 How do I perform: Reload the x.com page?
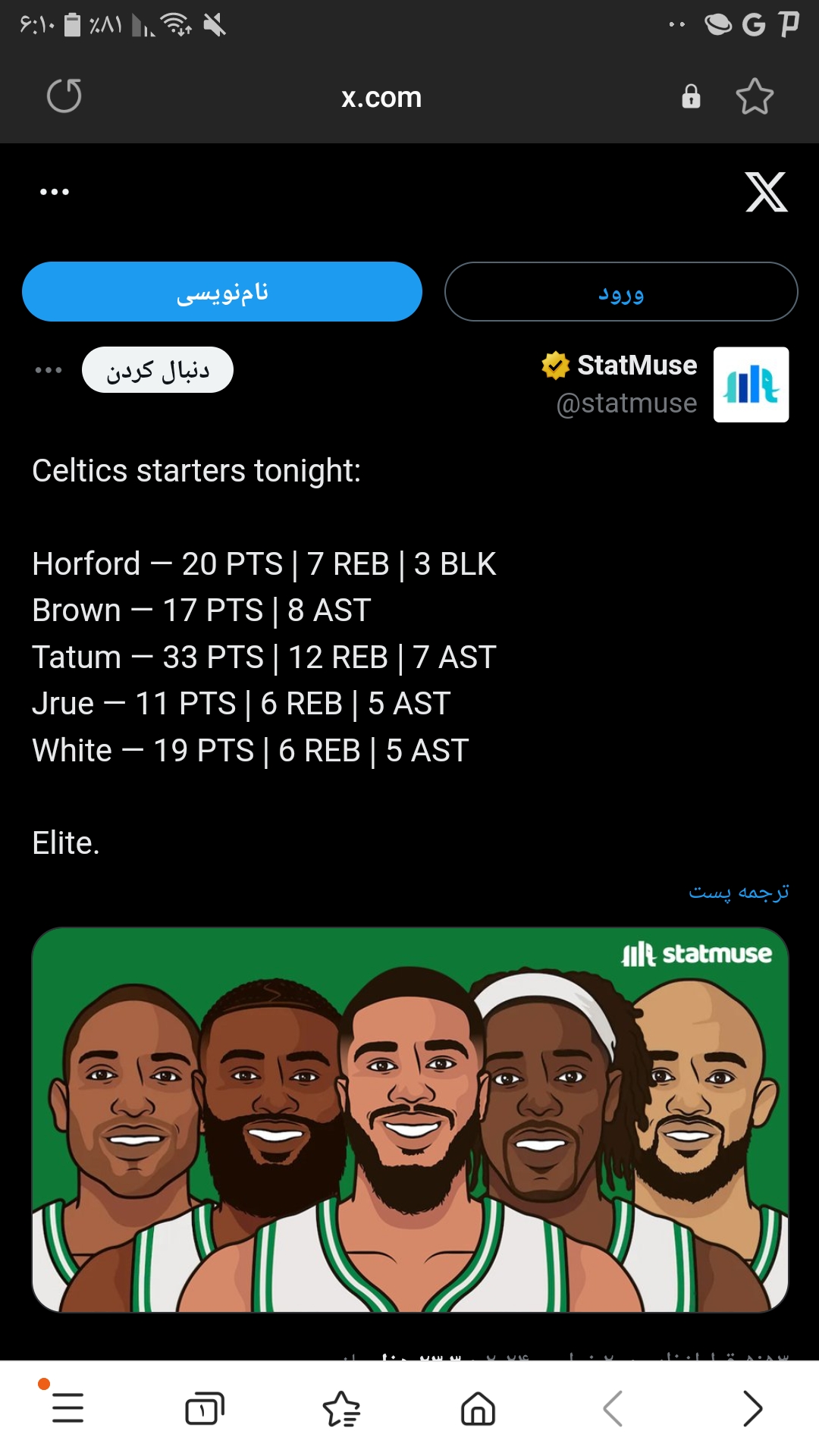(64, 96)
